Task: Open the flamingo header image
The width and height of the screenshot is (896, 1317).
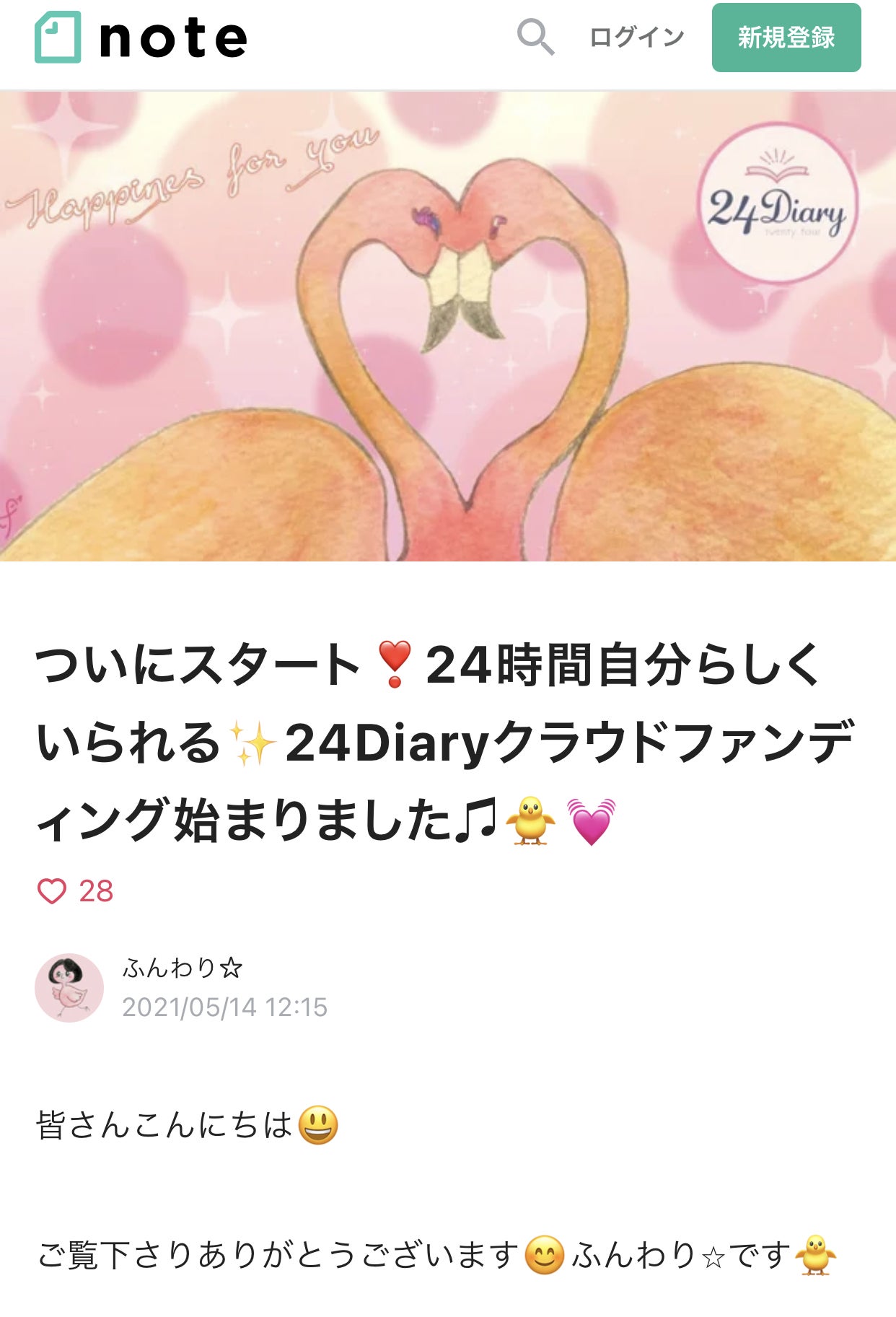Action: coord(448,326)
